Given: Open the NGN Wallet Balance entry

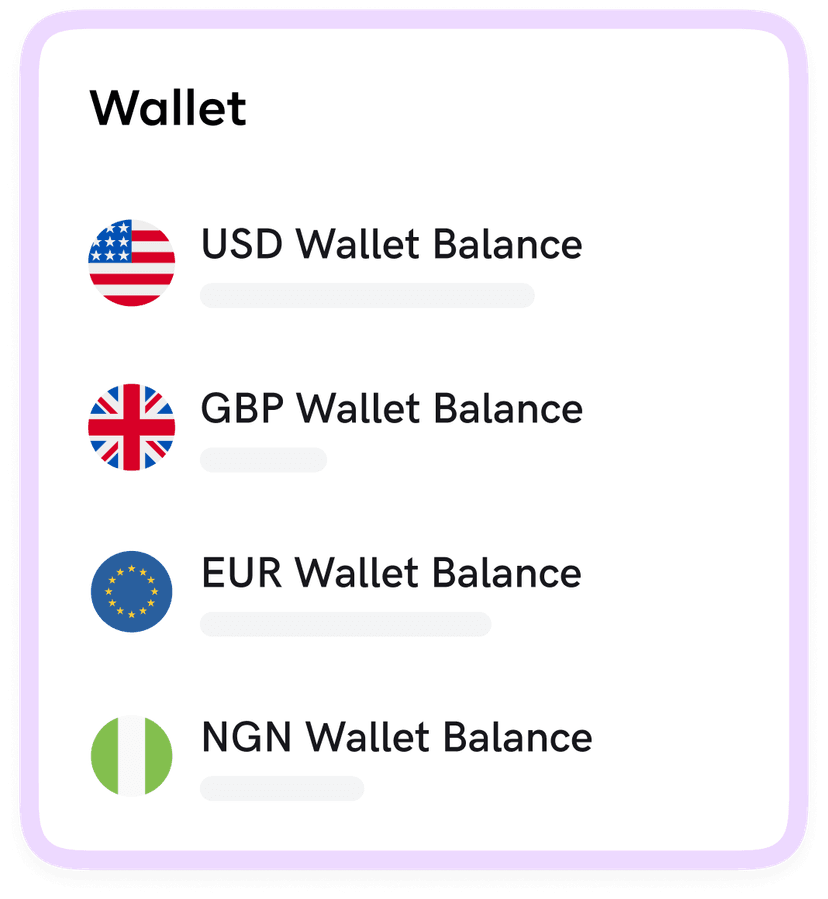Looking at the screenshot, I should (x=396, y=739).
